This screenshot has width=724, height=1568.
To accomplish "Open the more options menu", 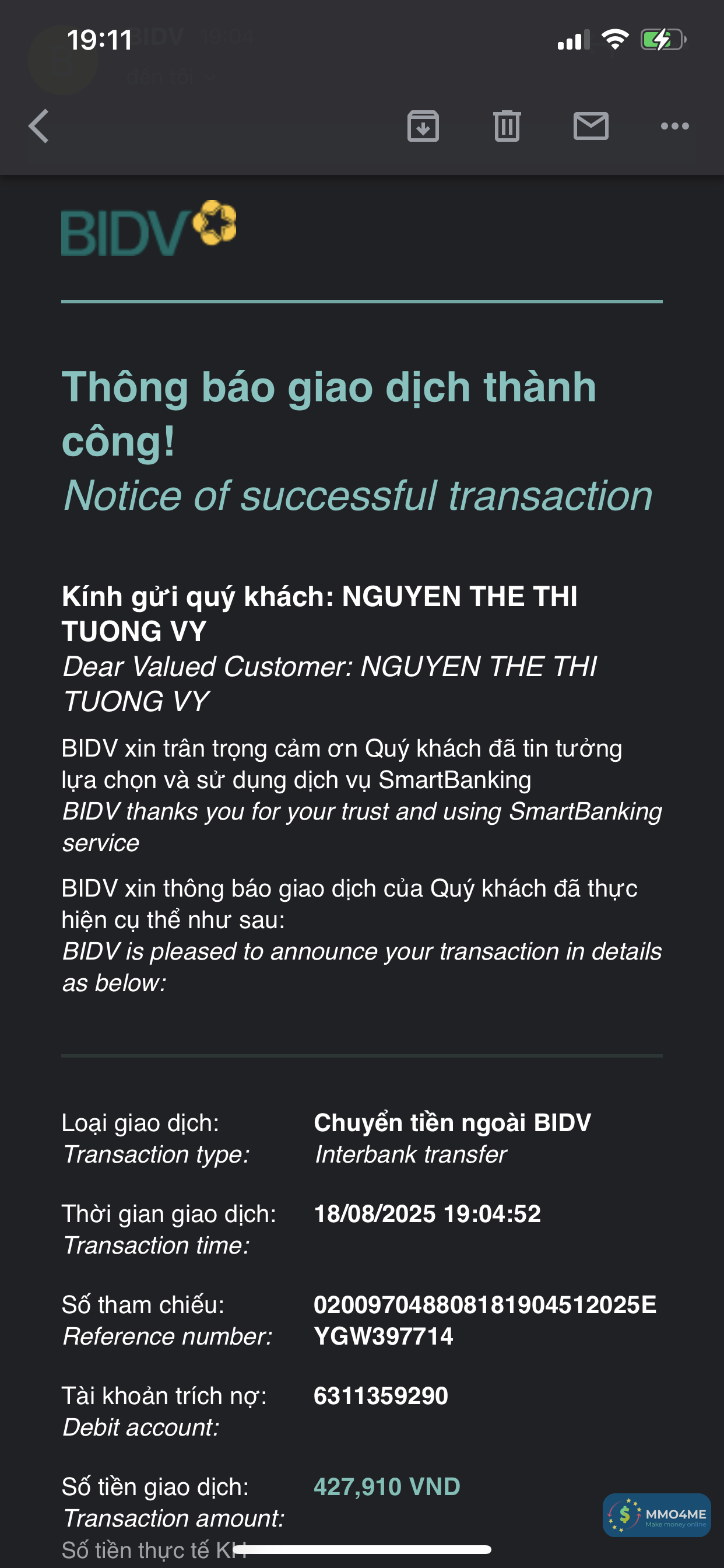I will coord(674,126).
